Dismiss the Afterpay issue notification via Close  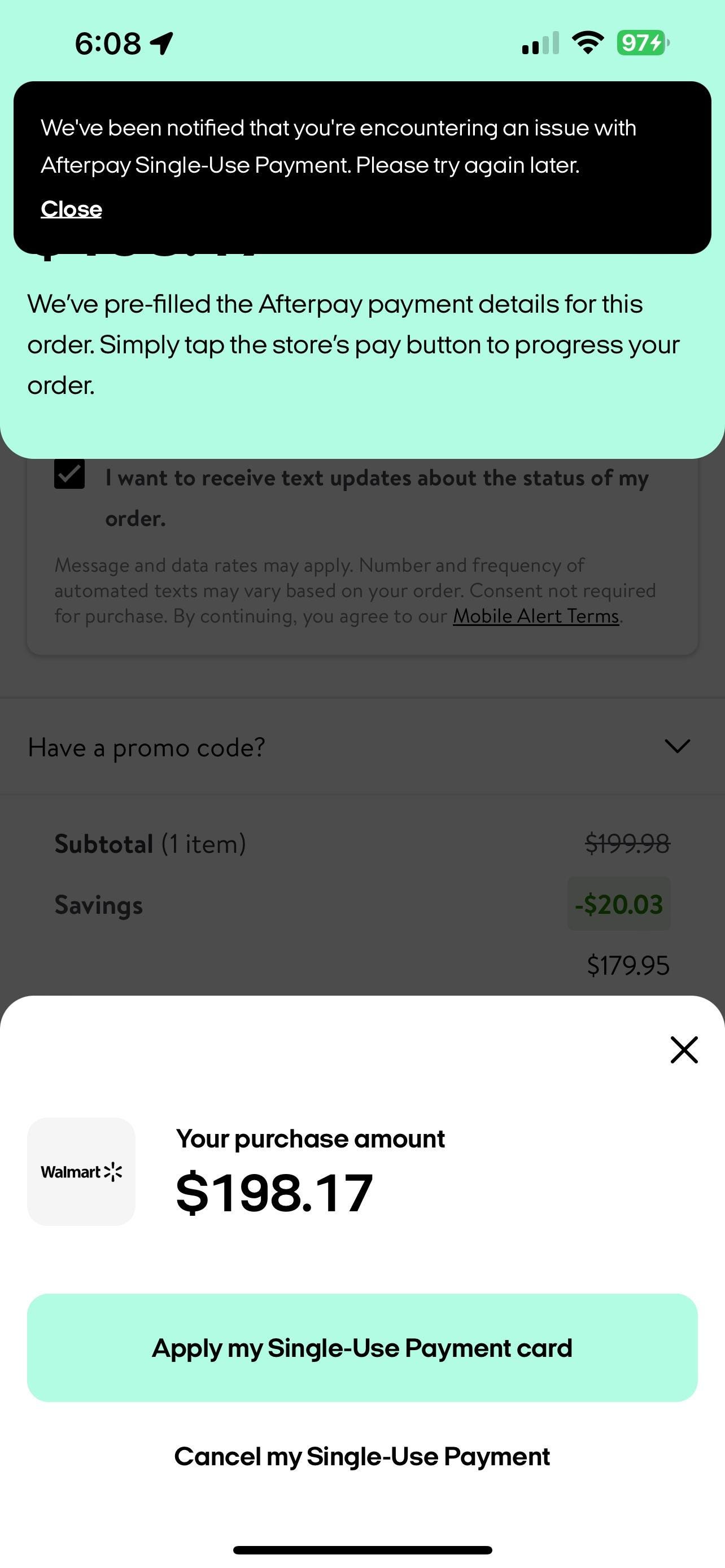71,209
